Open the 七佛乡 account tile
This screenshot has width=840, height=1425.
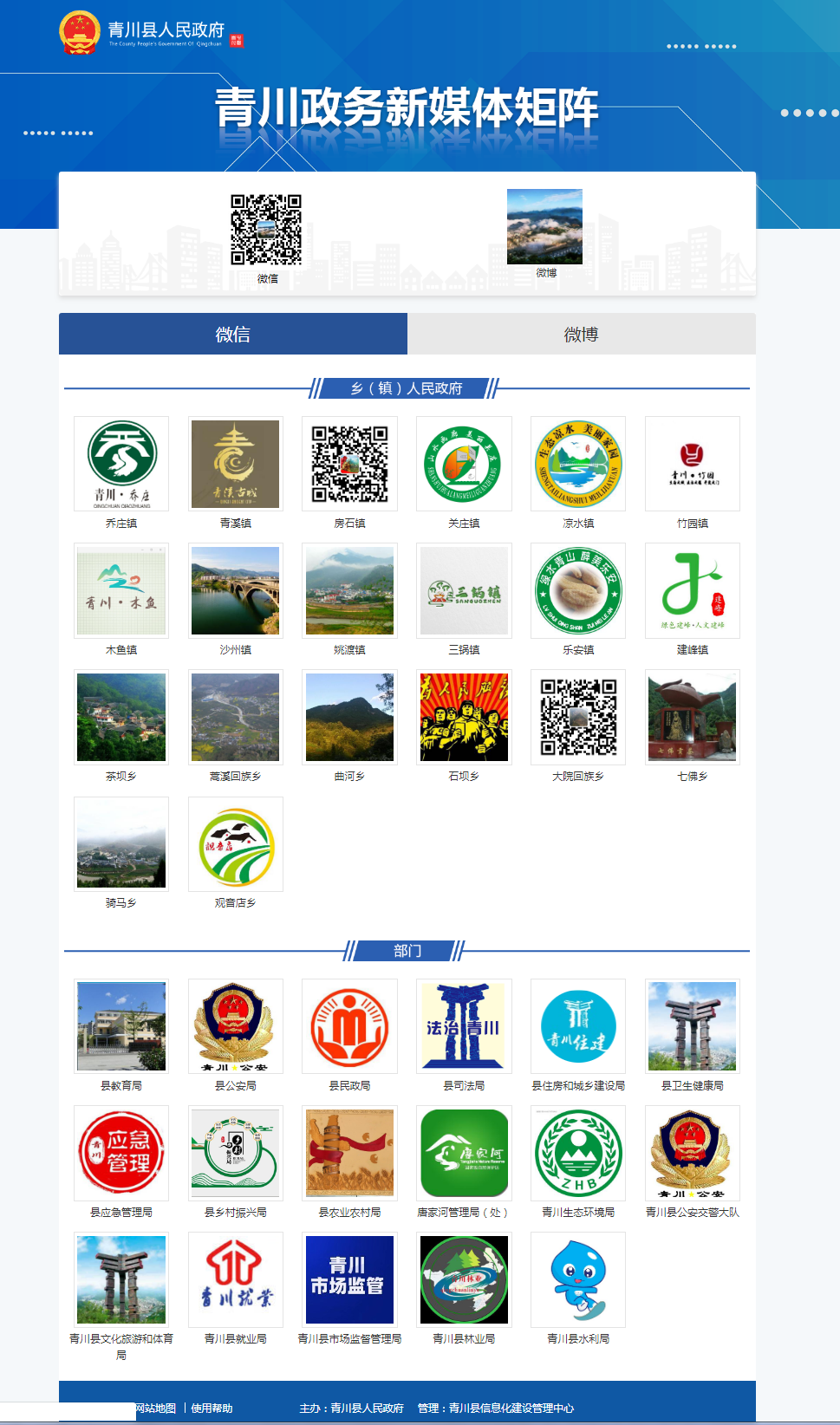[x=693, y=717]
